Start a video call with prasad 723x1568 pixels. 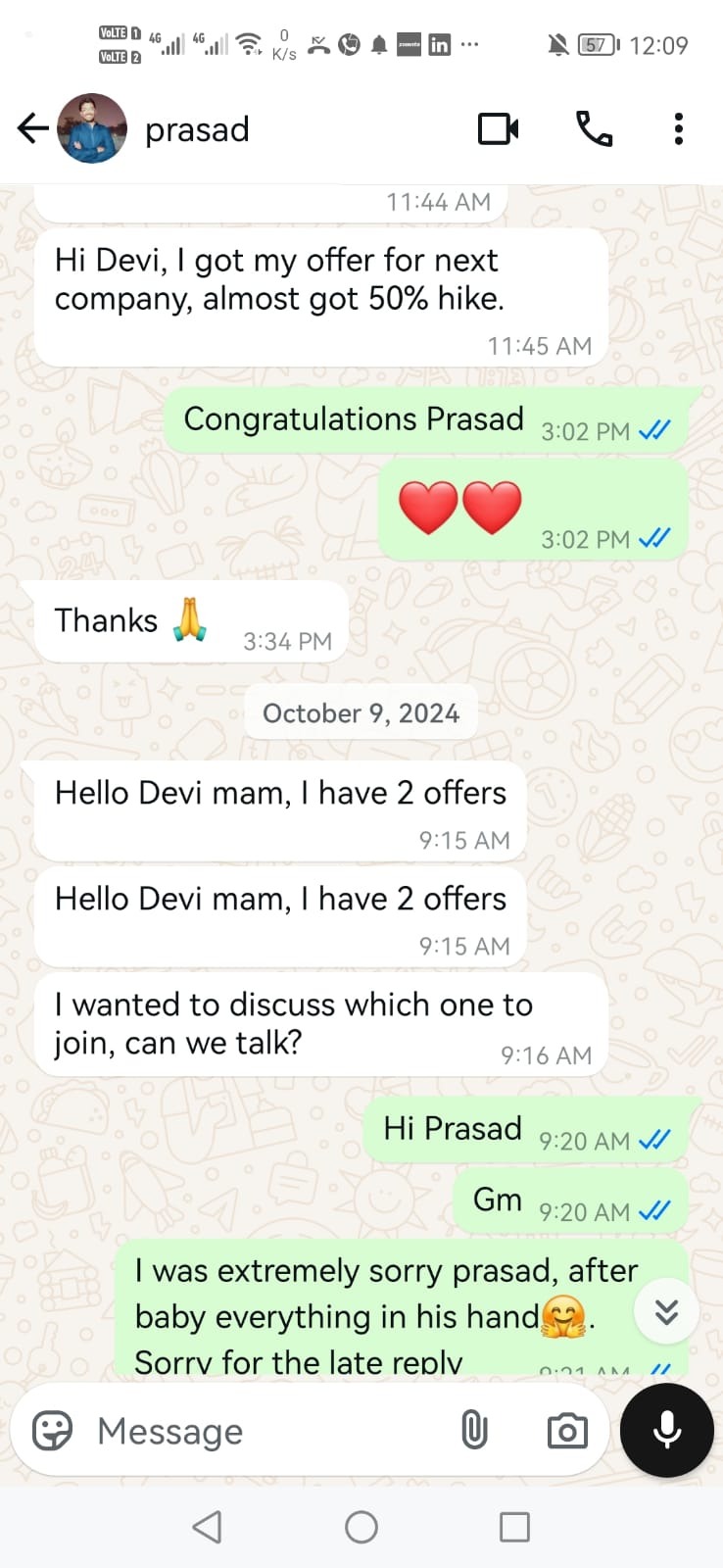coord(498,128)
